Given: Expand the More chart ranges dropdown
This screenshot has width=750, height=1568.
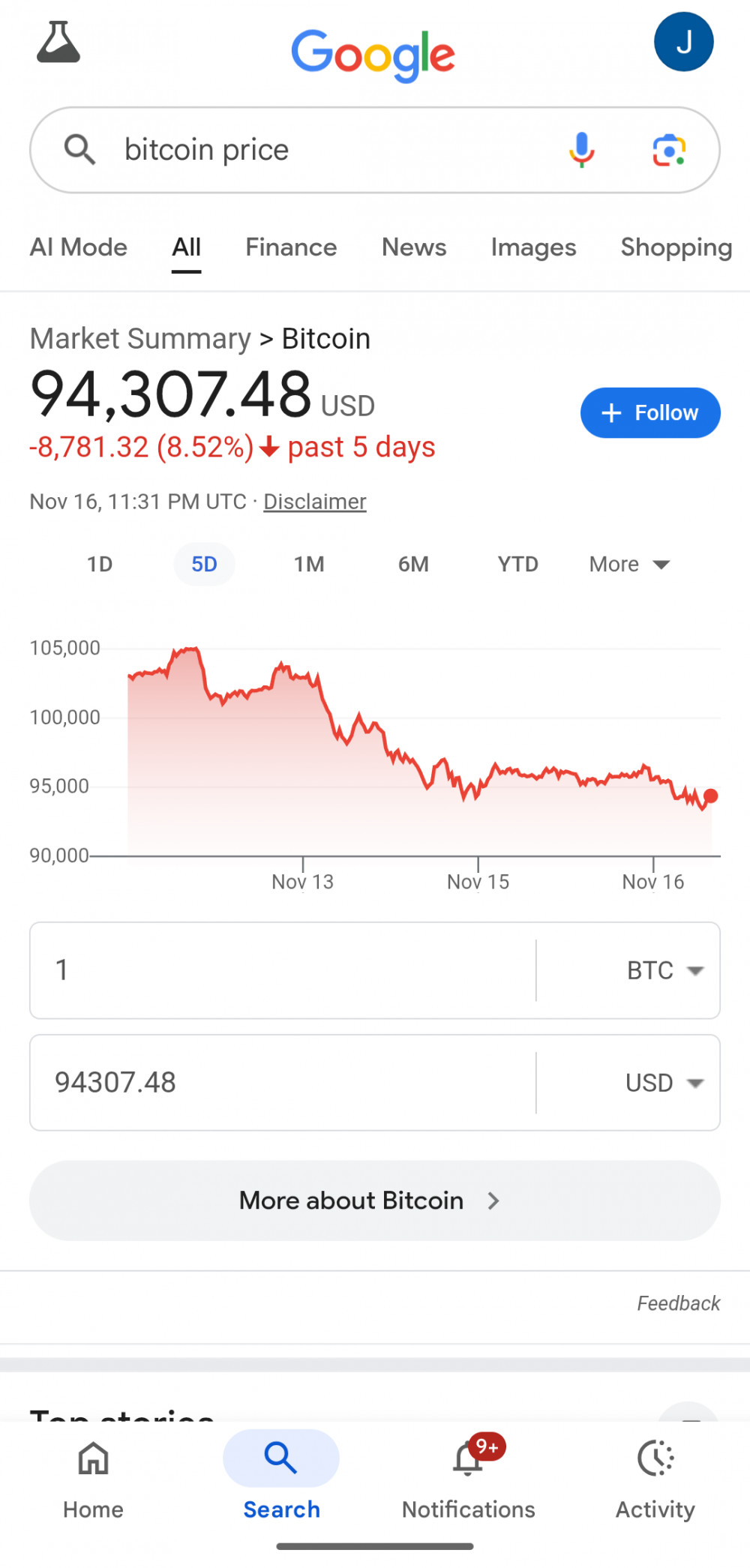Looking at the screenshot, I should coord(628,564).
